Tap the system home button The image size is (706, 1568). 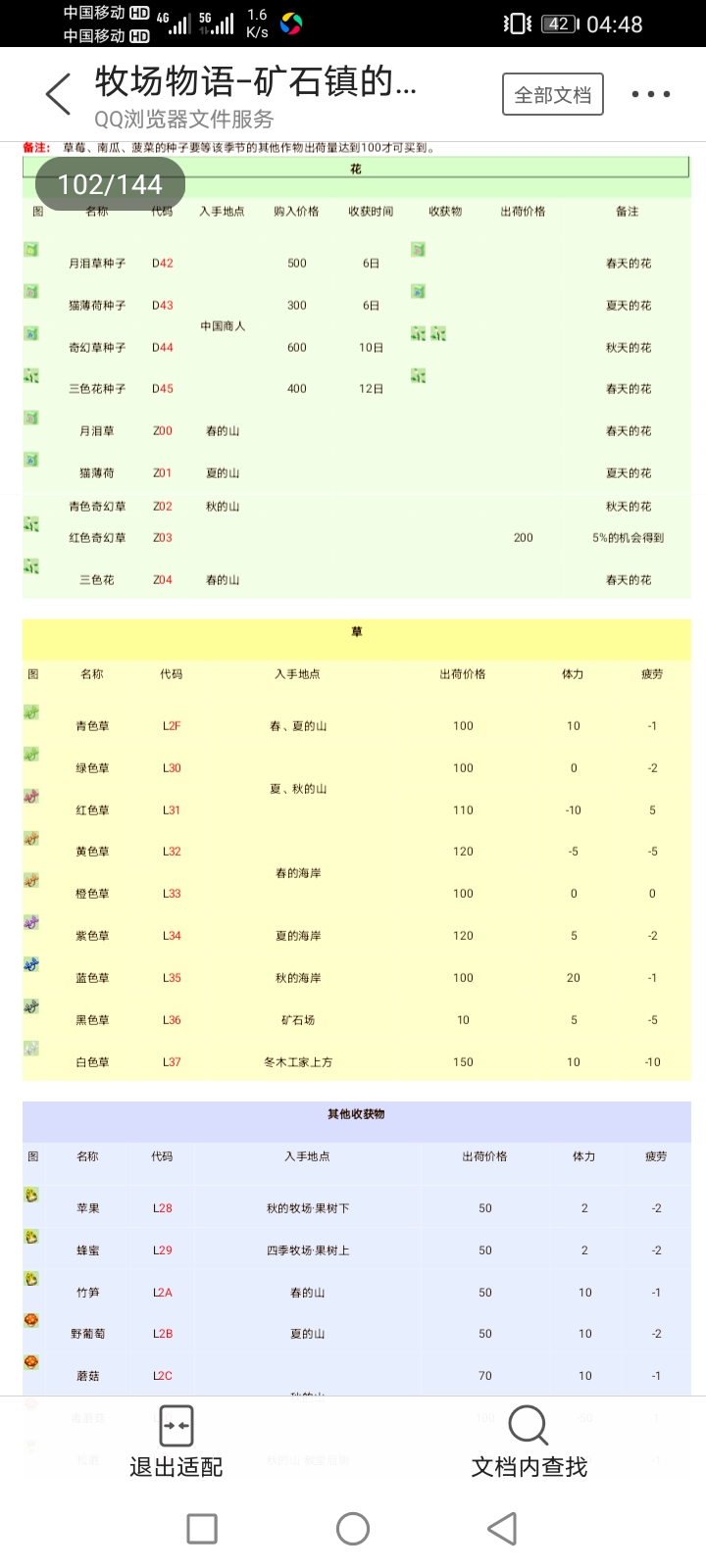click(x=353, y=1528)
